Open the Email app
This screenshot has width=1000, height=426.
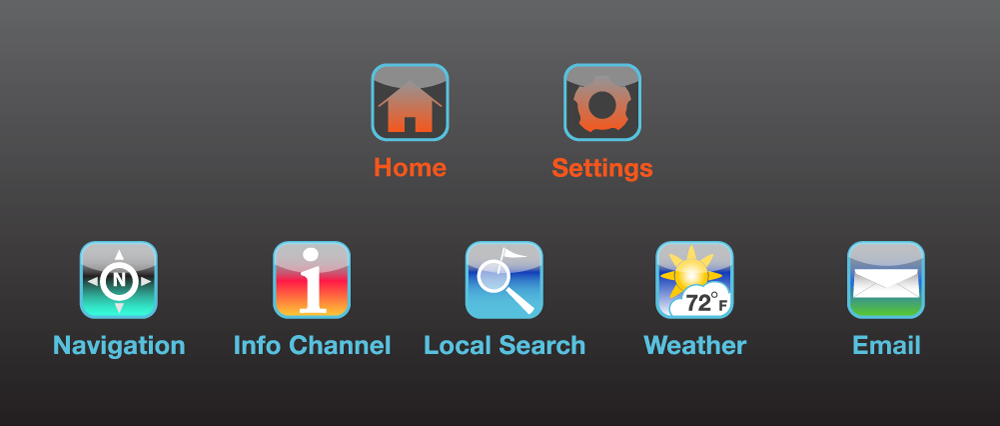point(886,280)
